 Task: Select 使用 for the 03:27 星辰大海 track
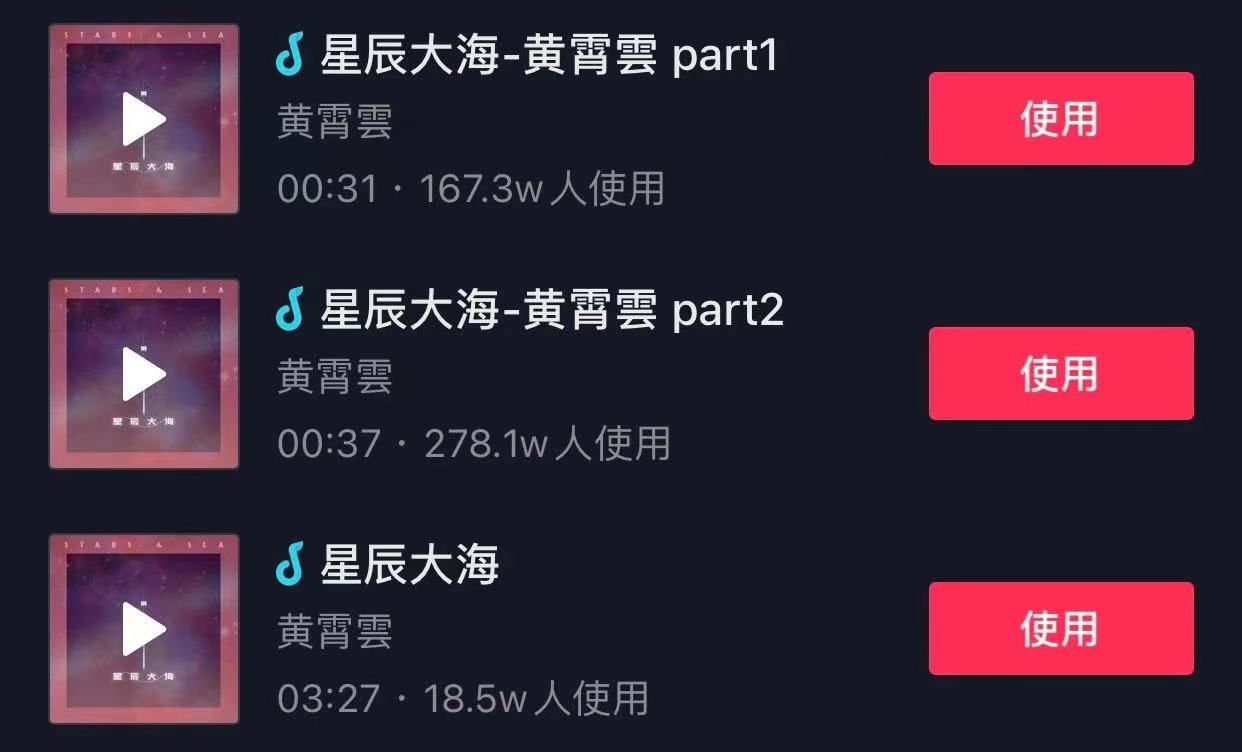[x=1060, y=629]
